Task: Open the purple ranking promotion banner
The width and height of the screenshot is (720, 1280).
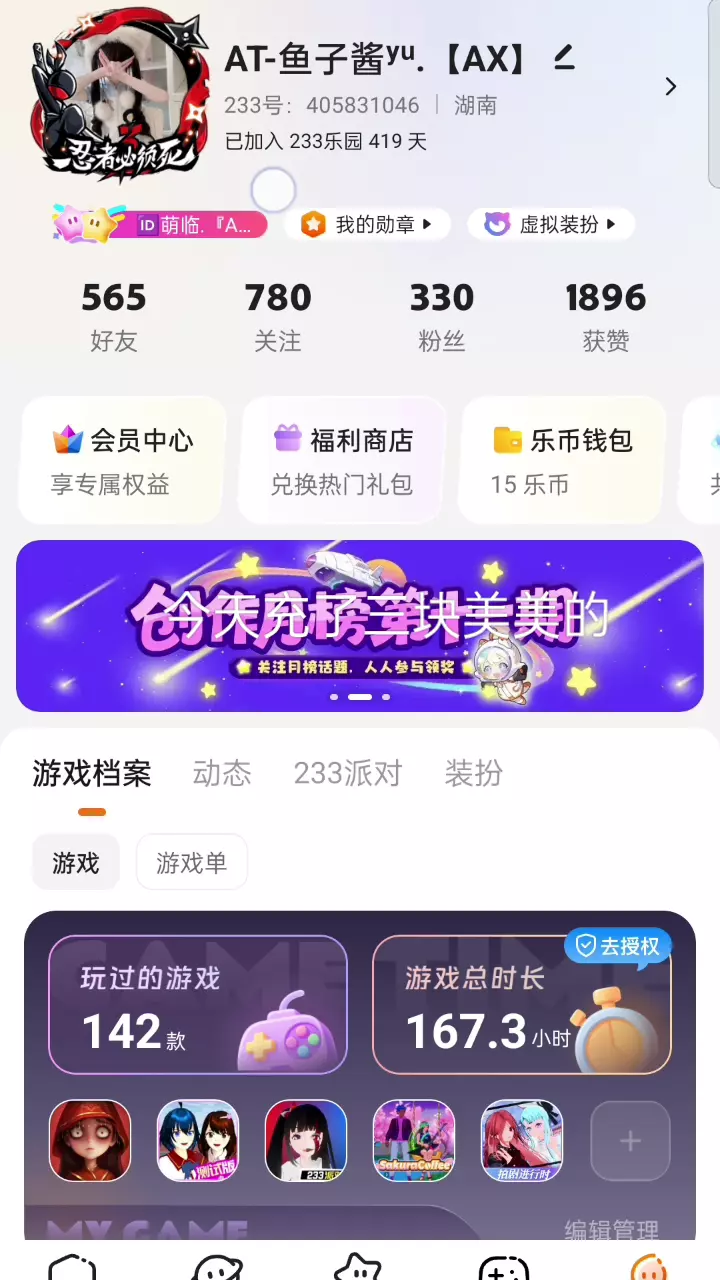Action: click(x=360, y=626)
